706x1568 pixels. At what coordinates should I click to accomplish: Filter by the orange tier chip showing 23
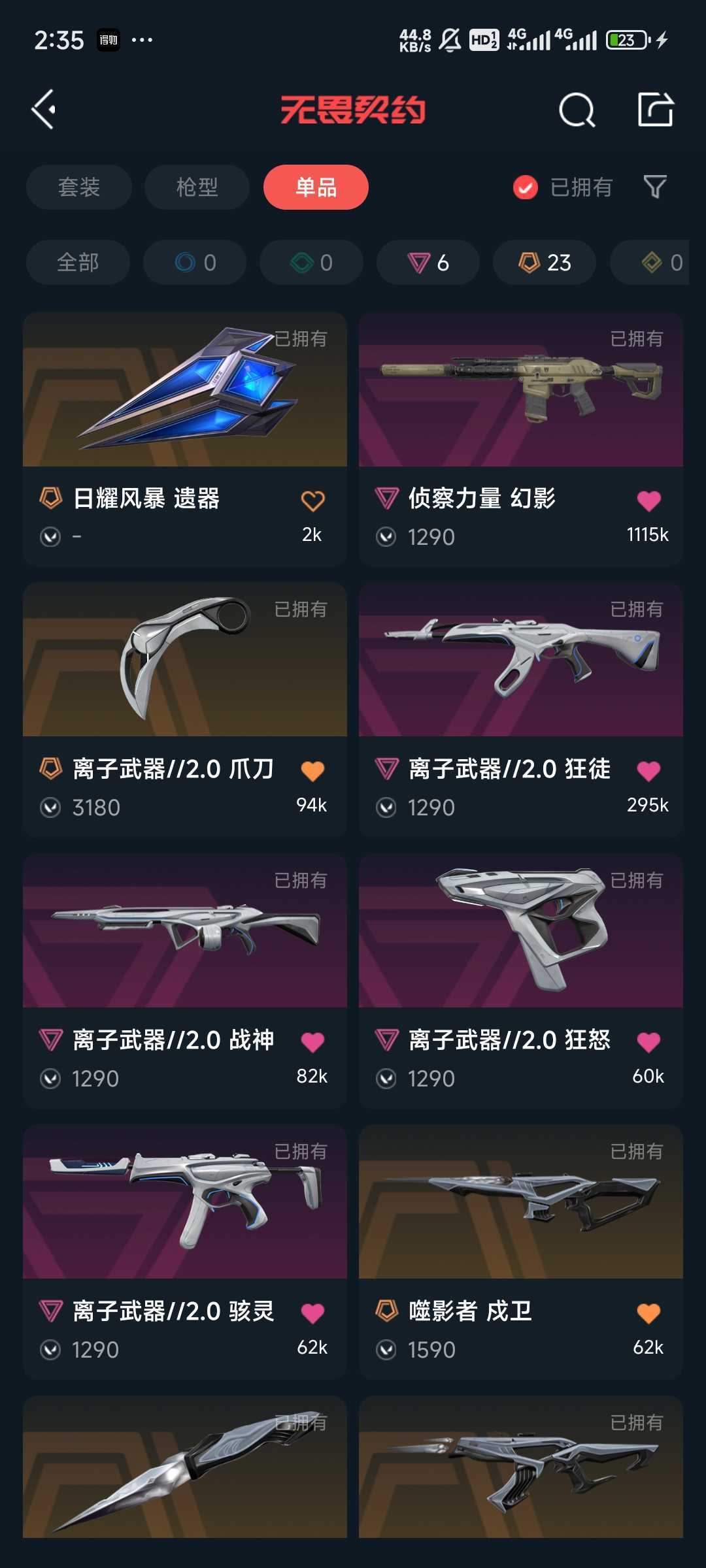[545, 263]
